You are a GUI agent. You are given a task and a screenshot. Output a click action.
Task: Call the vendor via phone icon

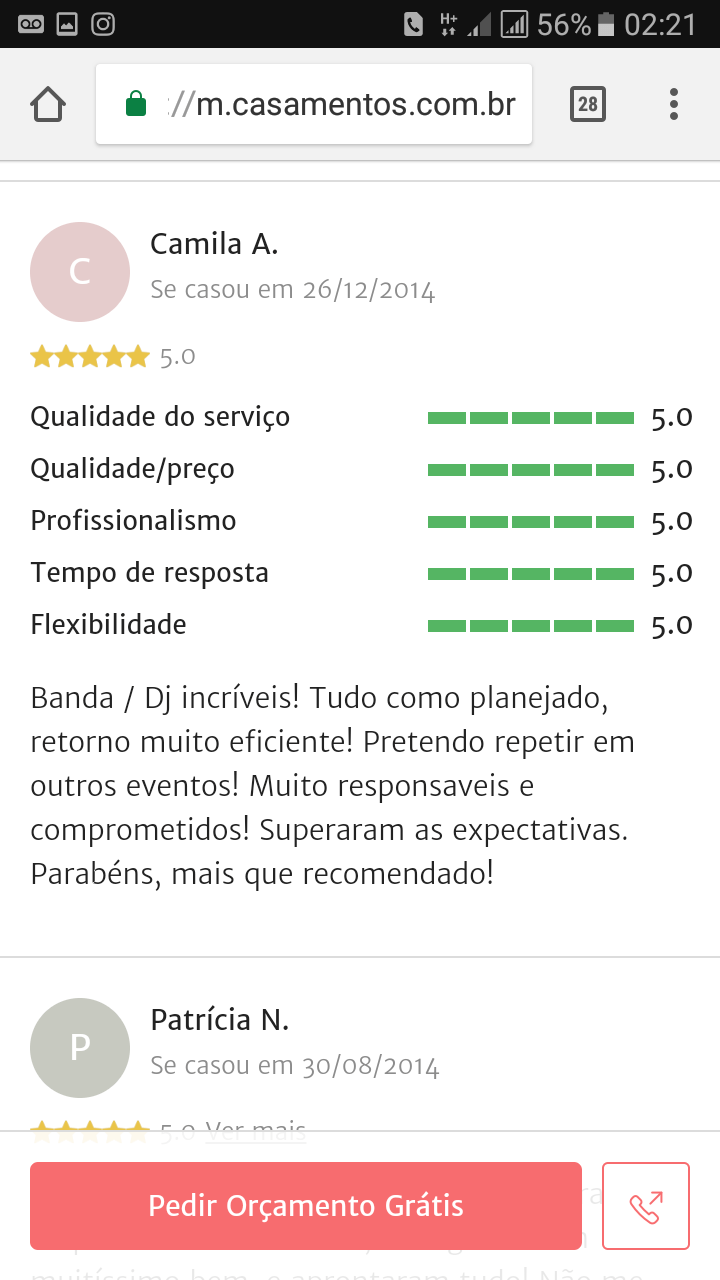pos(645,1205)
